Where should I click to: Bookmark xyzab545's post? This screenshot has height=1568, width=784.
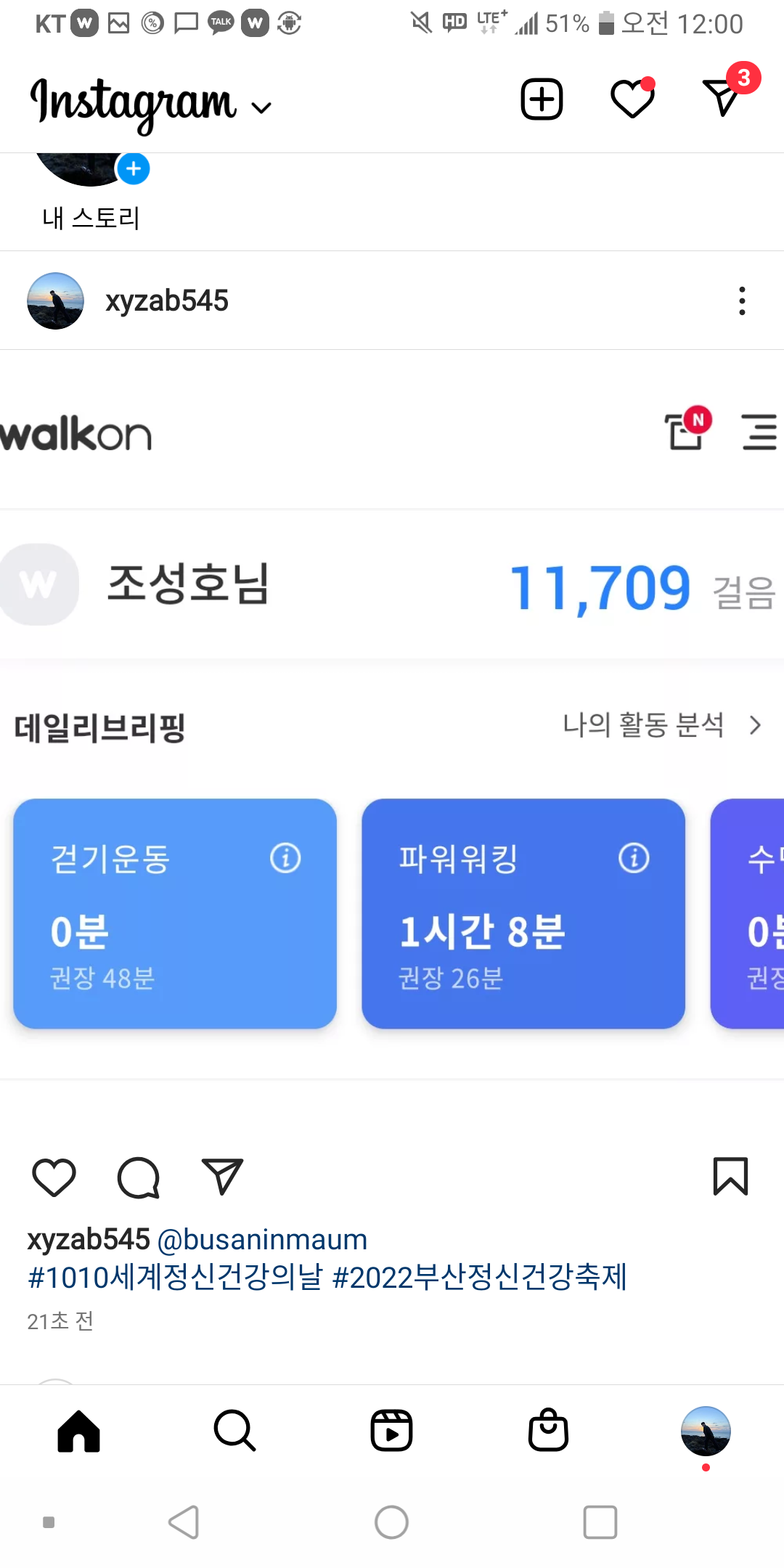point(730,1176)
